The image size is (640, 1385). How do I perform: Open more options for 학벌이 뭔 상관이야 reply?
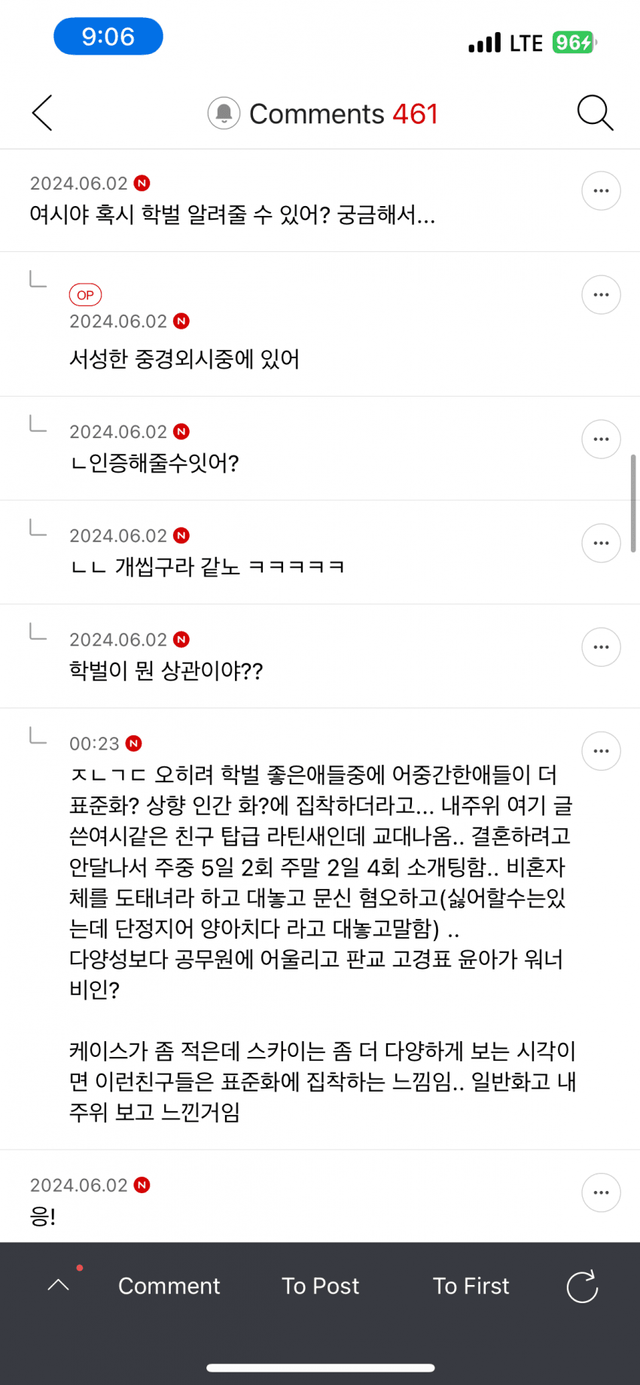[x=601, y=647]
